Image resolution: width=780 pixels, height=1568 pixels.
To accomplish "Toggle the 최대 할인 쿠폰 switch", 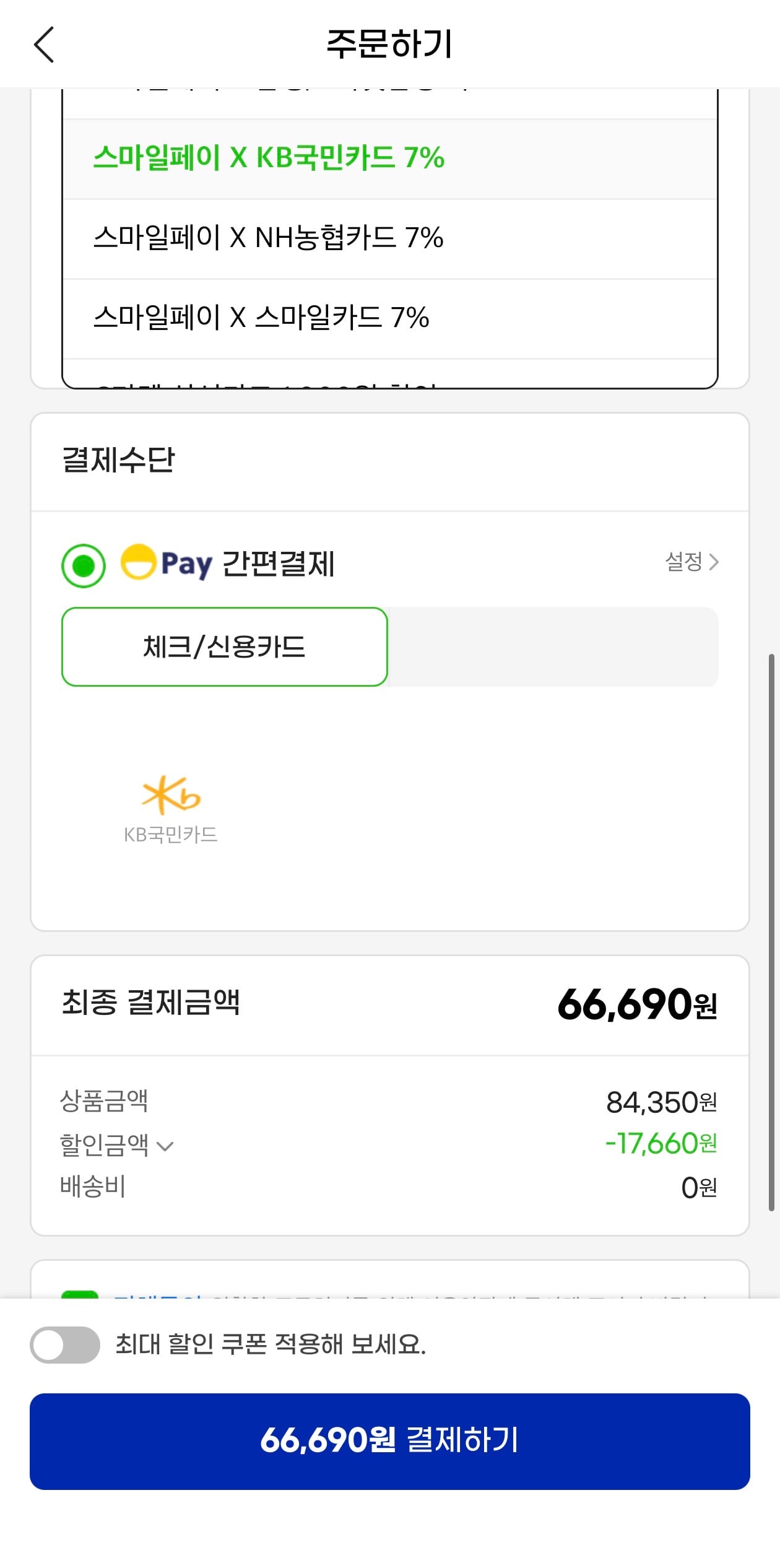I will [65, 1344].
